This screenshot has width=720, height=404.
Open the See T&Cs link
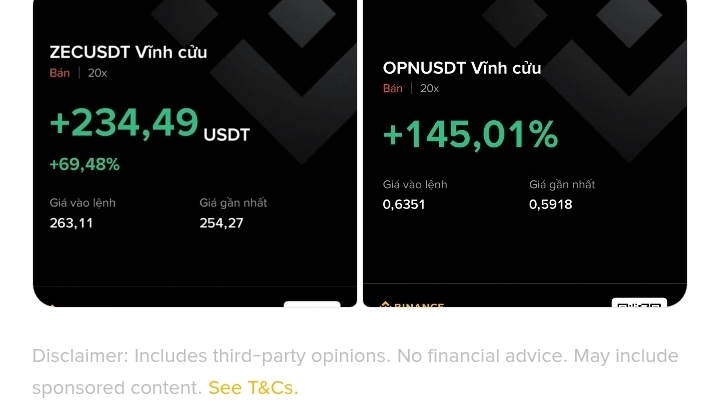point(253,388)
